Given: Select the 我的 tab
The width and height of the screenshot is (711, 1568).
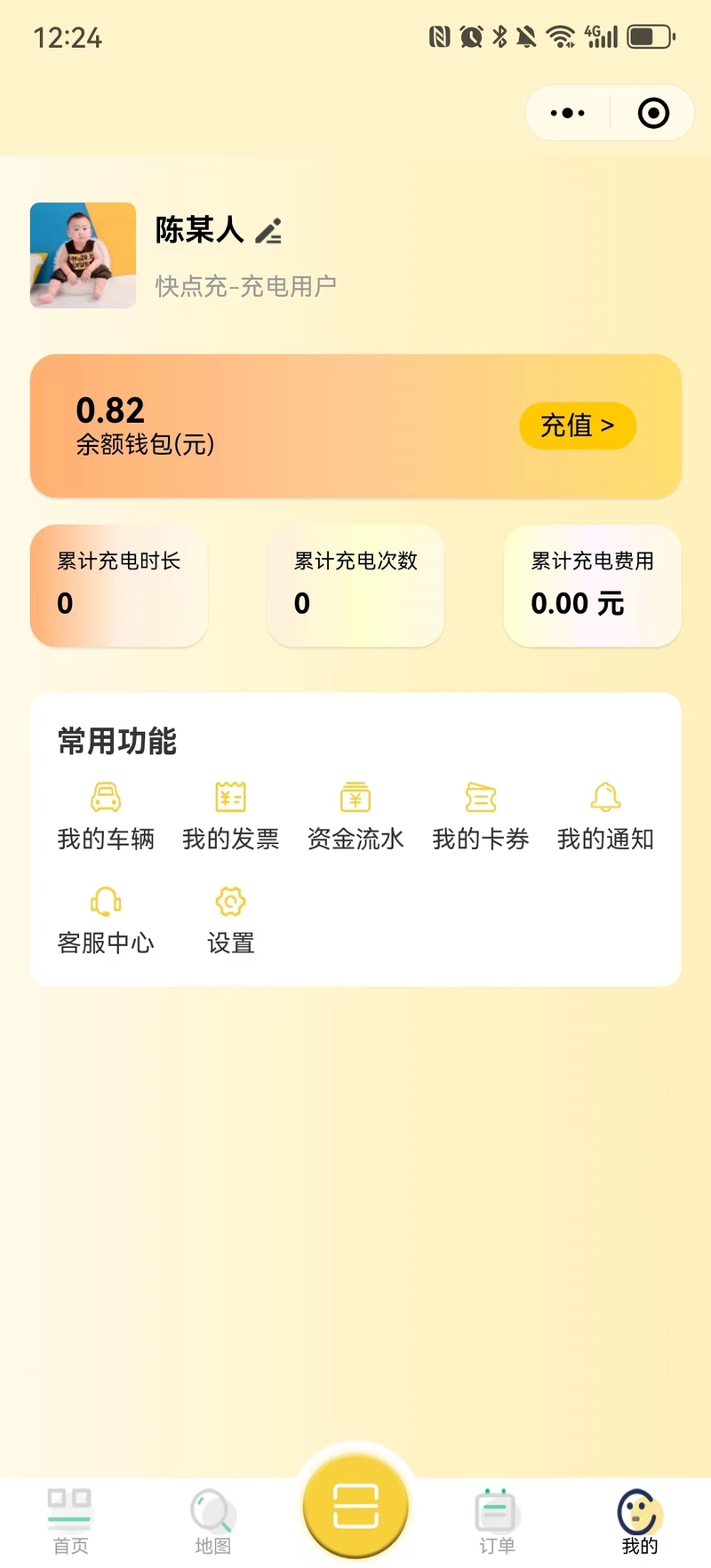Looking at the screenshot, I should [639, 1522].
